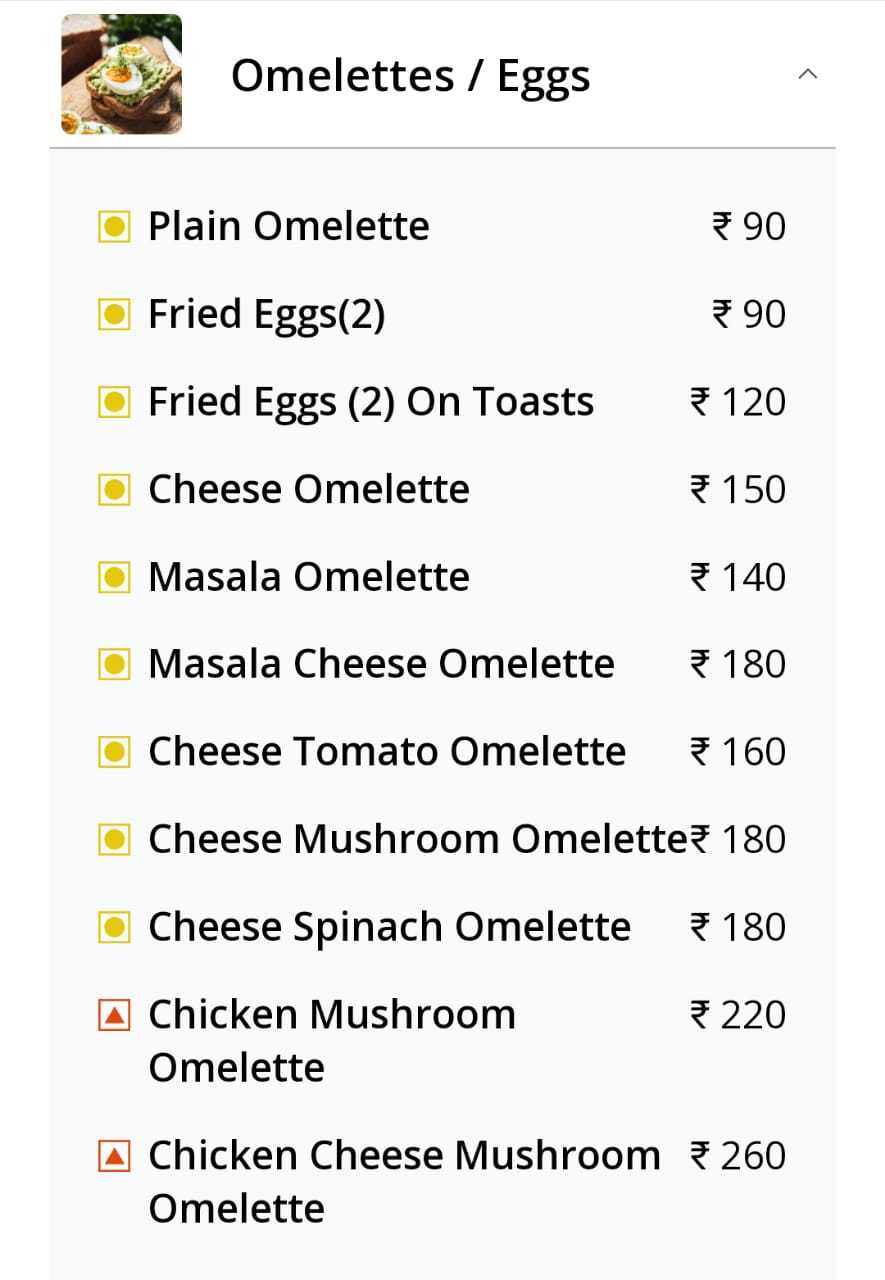The image size is (885, 1280).
Task: Click the upward chevron at the top right
Action: click(807, 74)
